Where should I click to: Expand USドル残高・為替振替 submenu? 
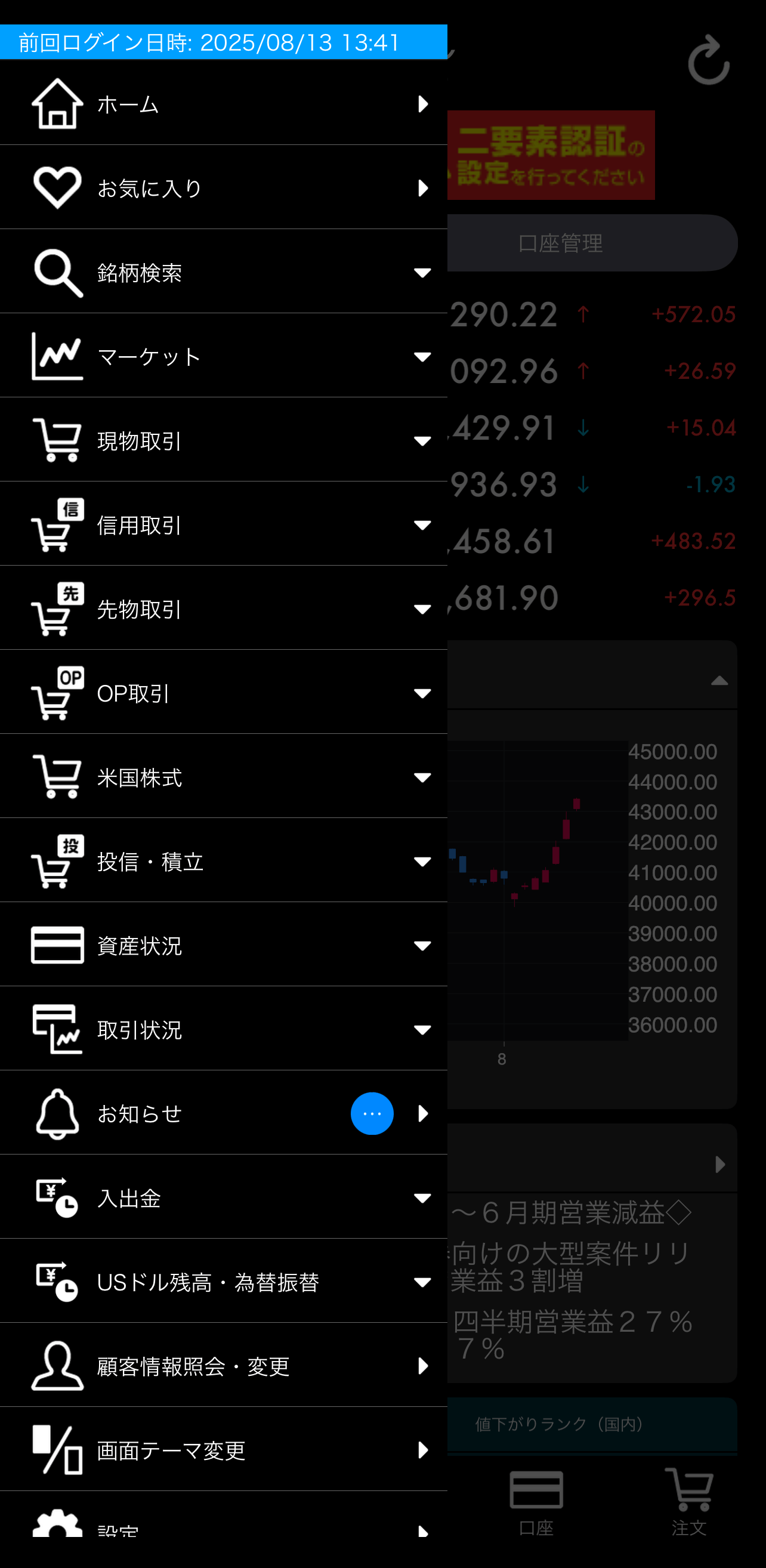point(223,1282)
